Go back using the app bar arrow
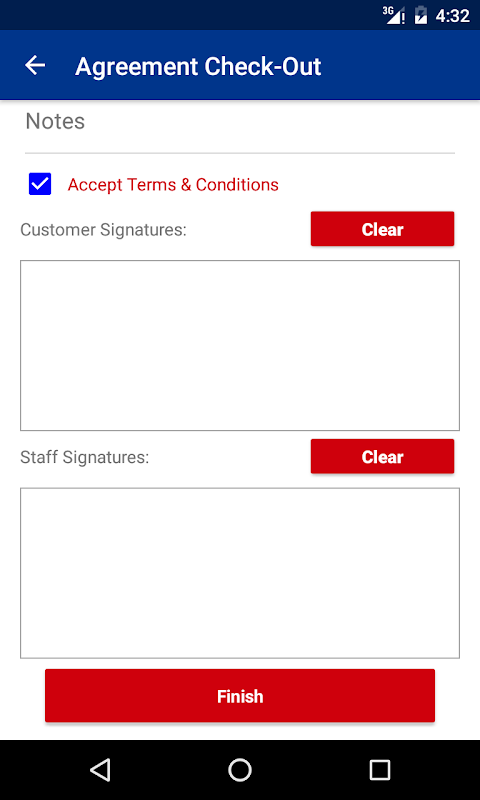 point(35,65)
